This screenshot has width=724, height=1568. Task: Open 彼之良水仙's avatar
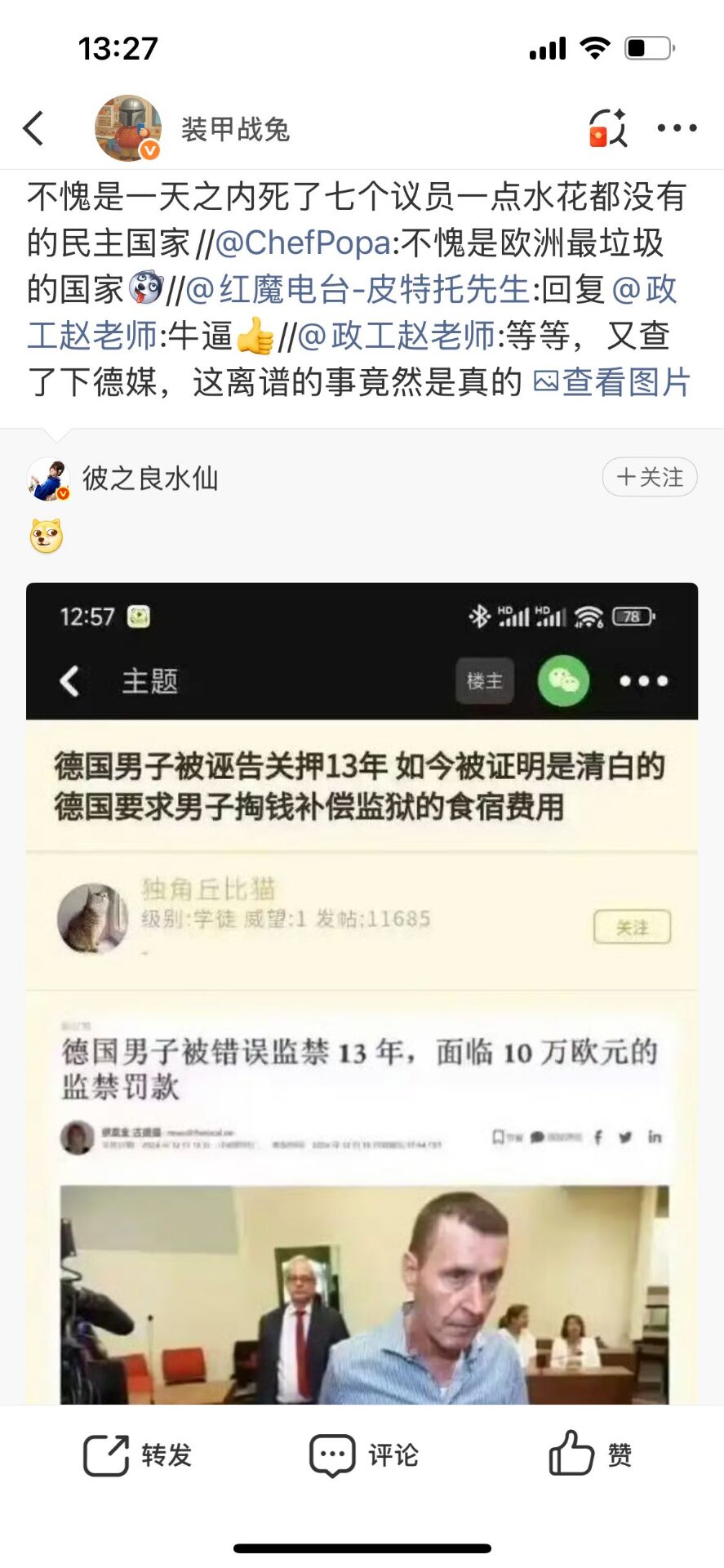coord(48,479)
